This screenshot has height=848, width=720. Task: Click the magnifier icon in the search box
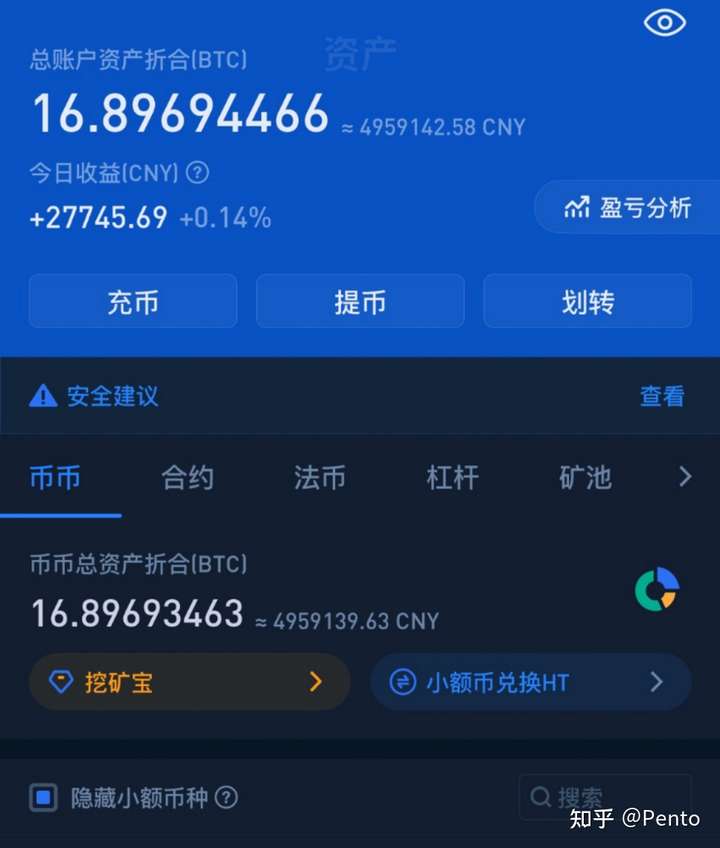point(542,797)
